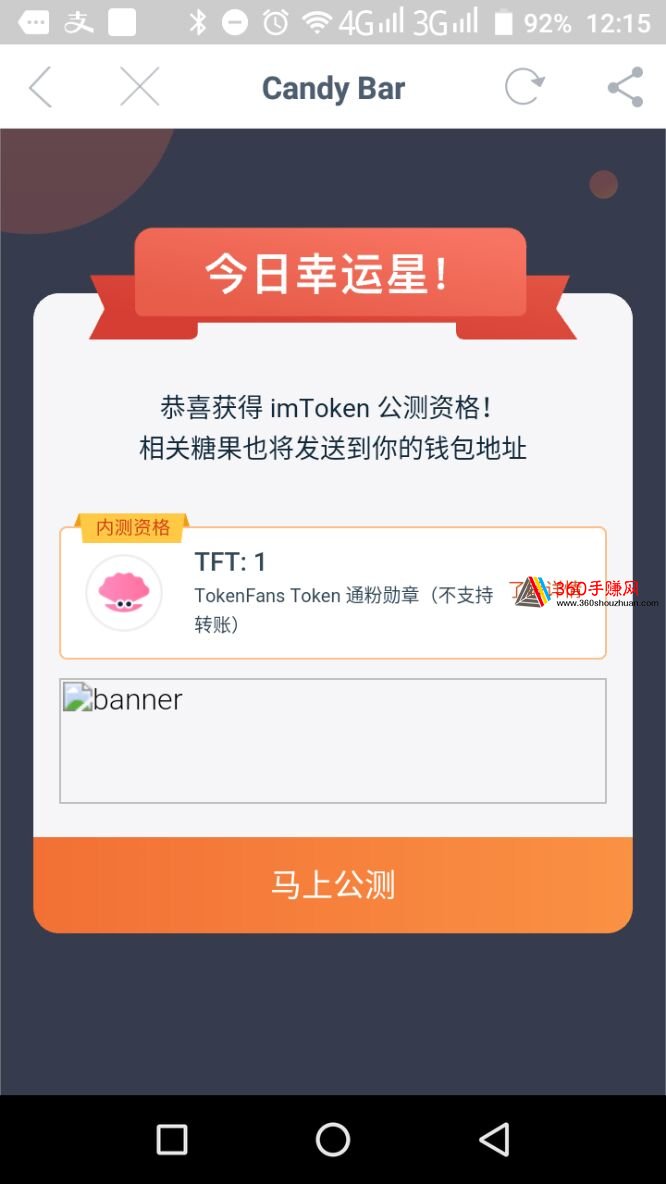Open the 了解详情 link

click(548, 590)
